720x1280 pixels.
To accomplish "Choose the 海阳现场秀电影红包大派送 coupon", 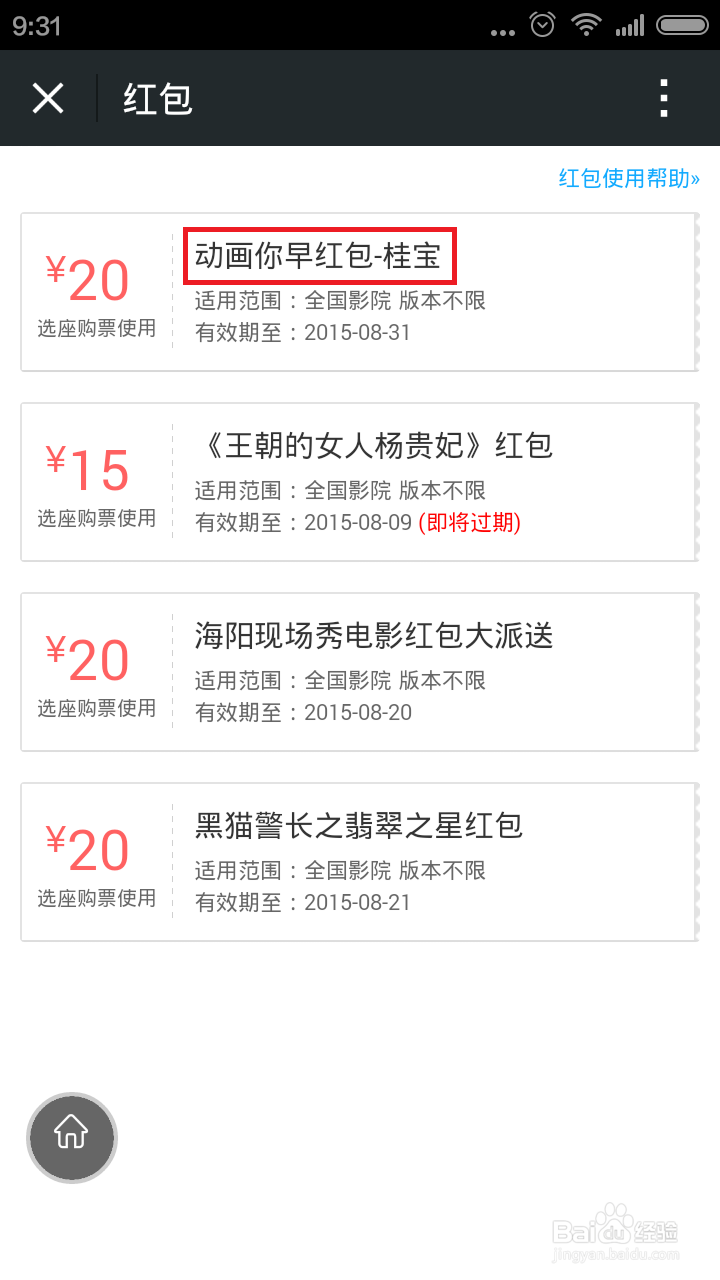I will pyautogui.click(x=360, y=672).
